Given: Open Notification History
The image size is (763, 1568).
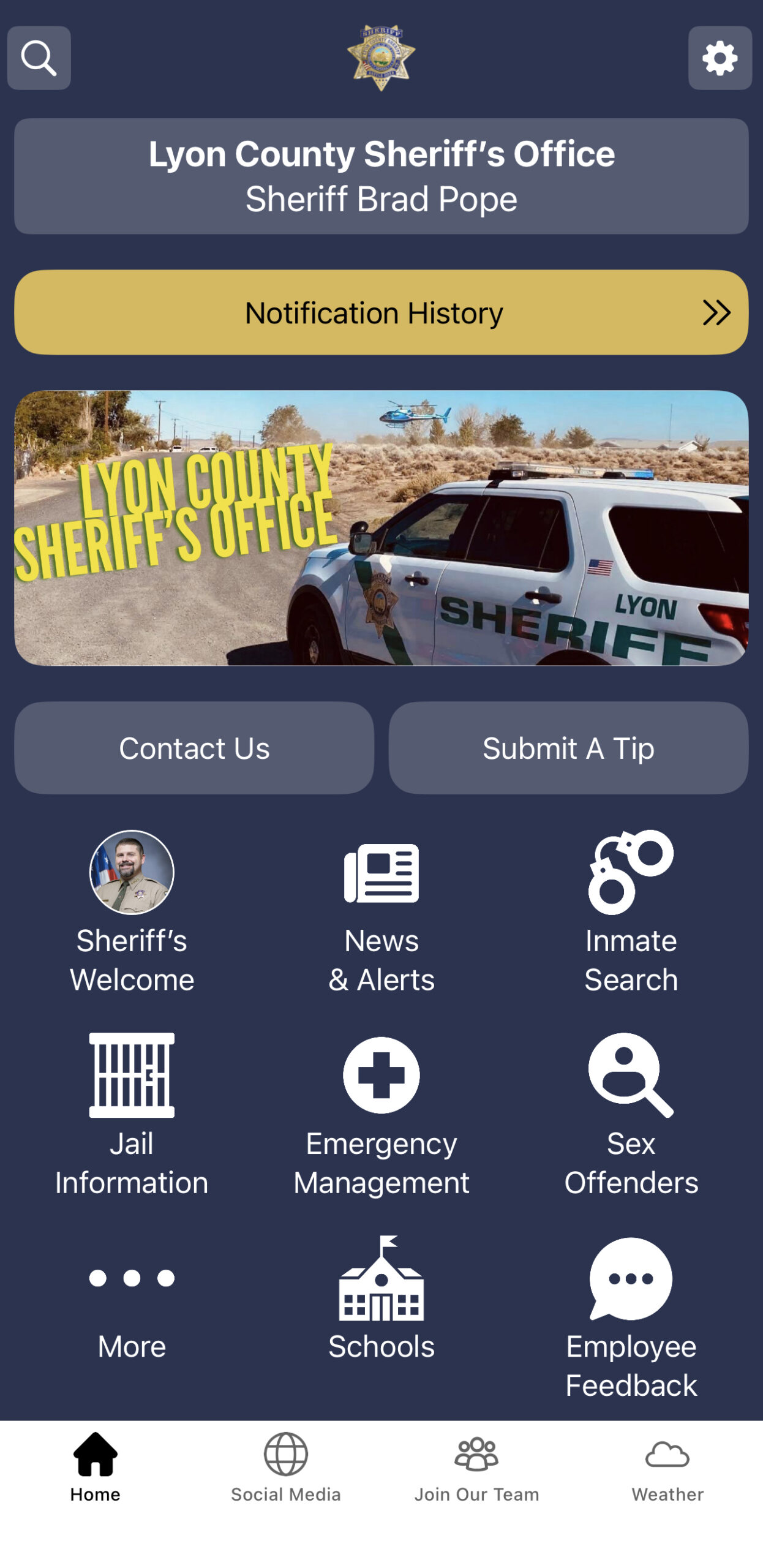Looking at the screenshot, I should (381, 312).
